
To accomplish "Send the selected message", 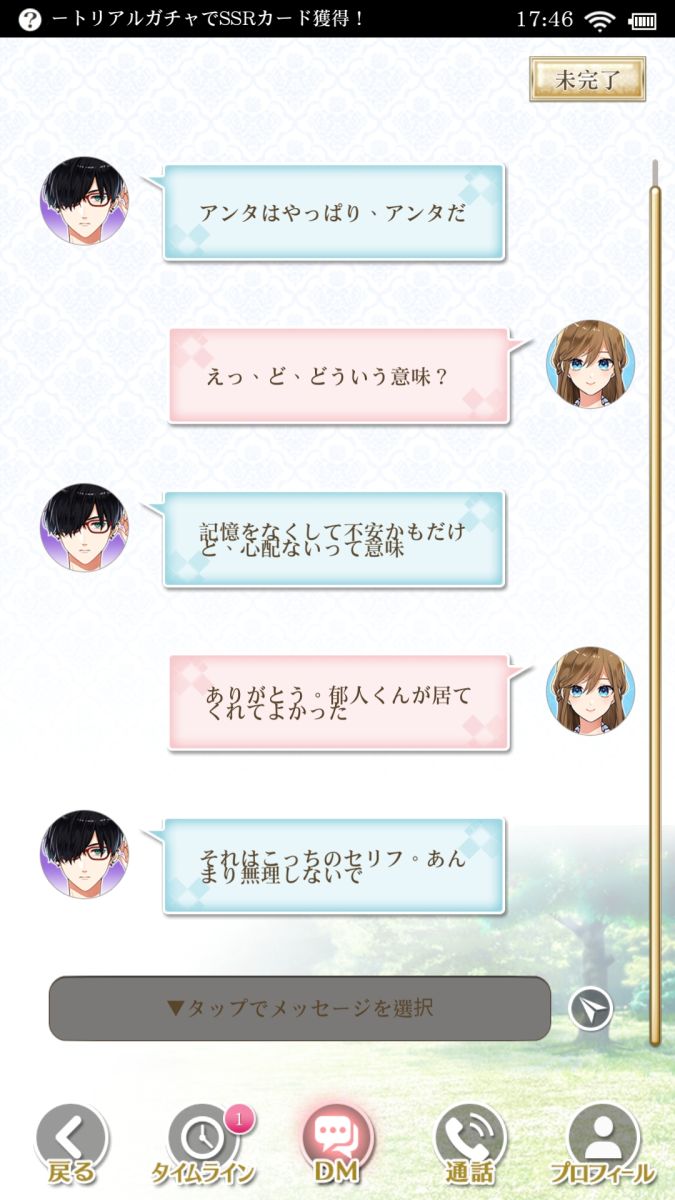I will 590,1010.
